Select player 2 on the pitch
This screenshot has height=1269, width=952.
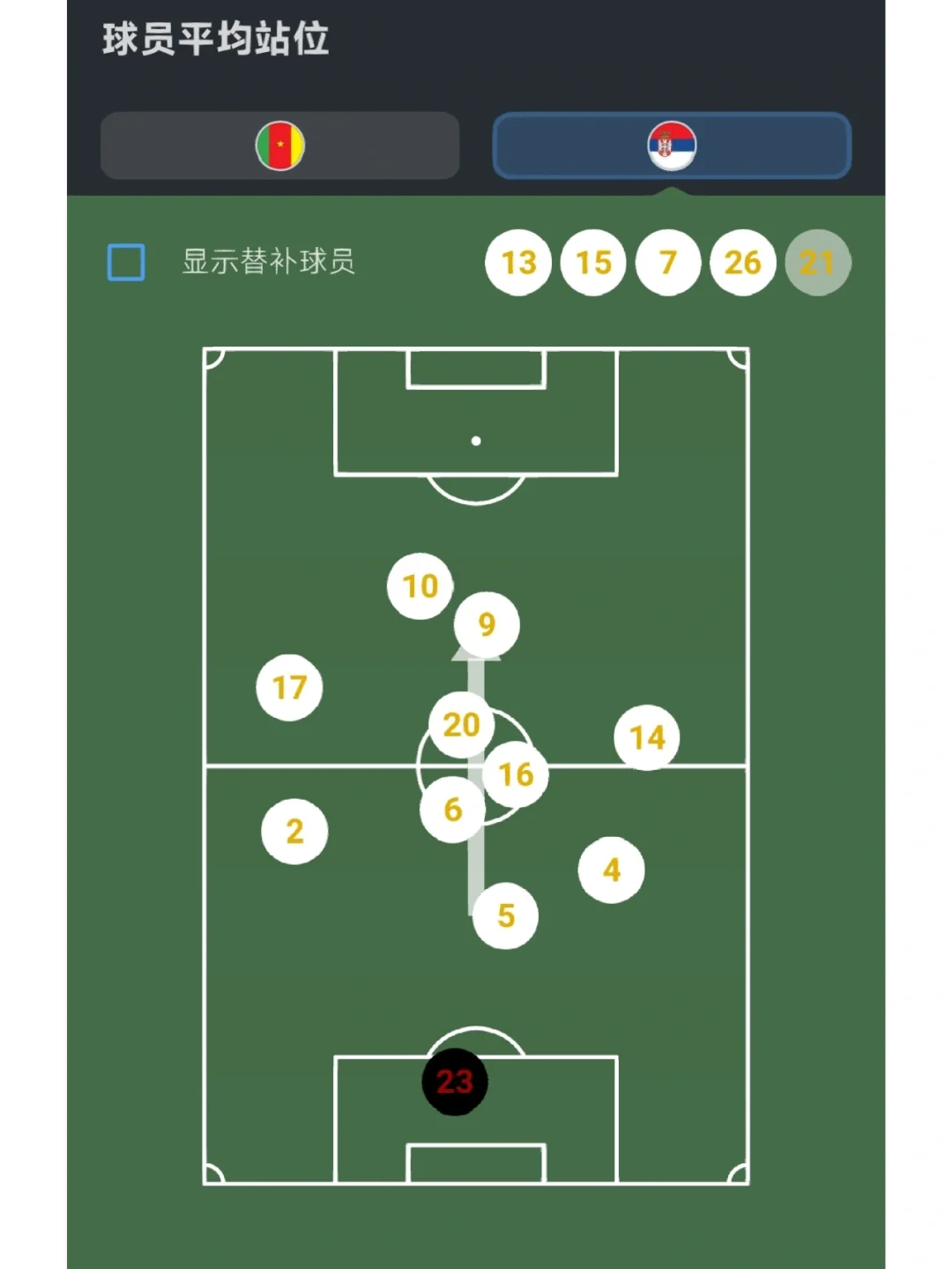(x=294, y=831)
